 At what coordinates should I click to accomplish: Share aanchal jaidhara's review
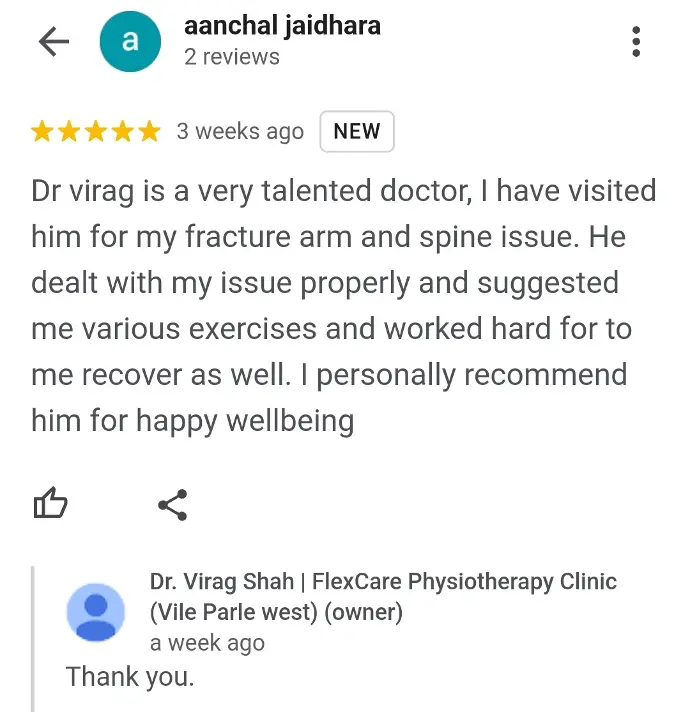click(x=173, y=505)
